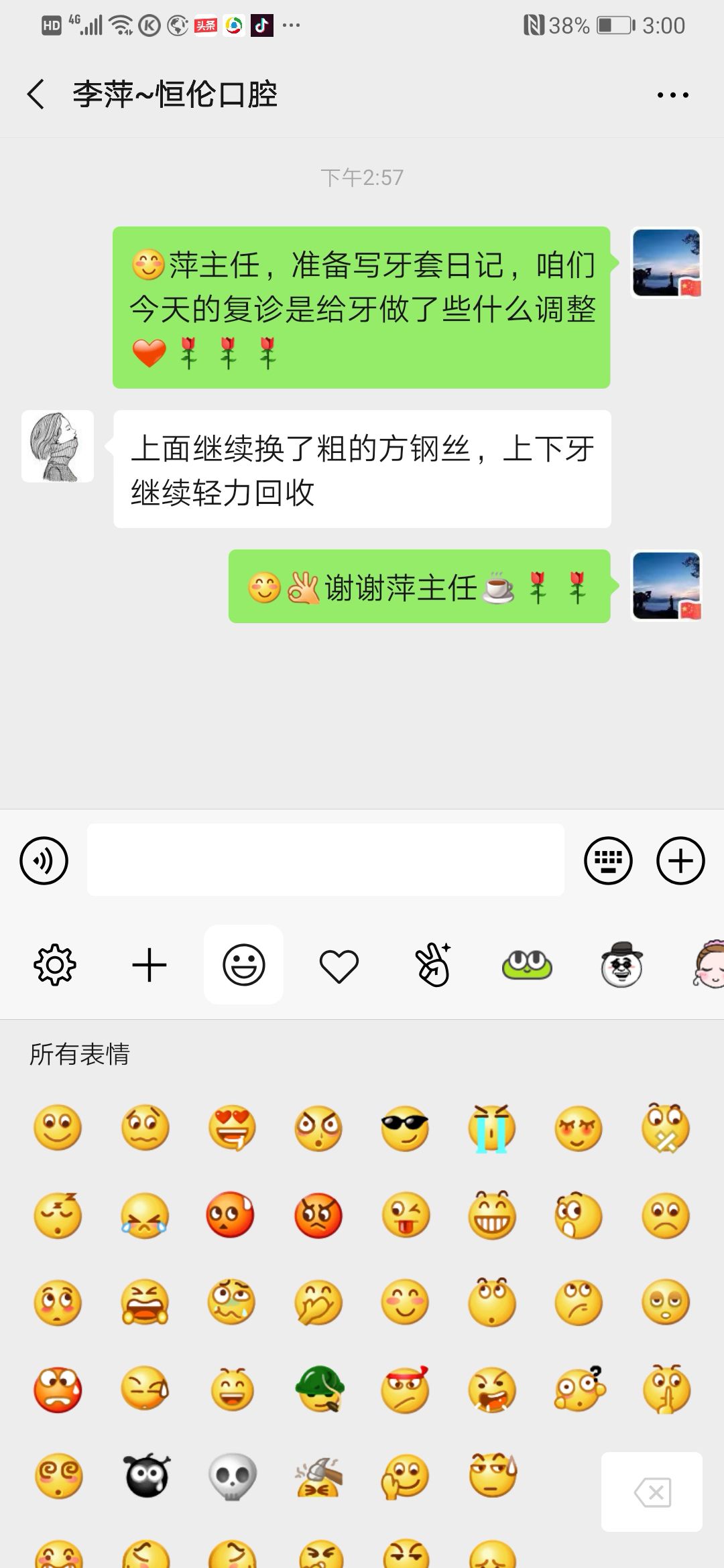Insert the green helmet soldier emoji

pyautogui.click(x=319, y=1389)
